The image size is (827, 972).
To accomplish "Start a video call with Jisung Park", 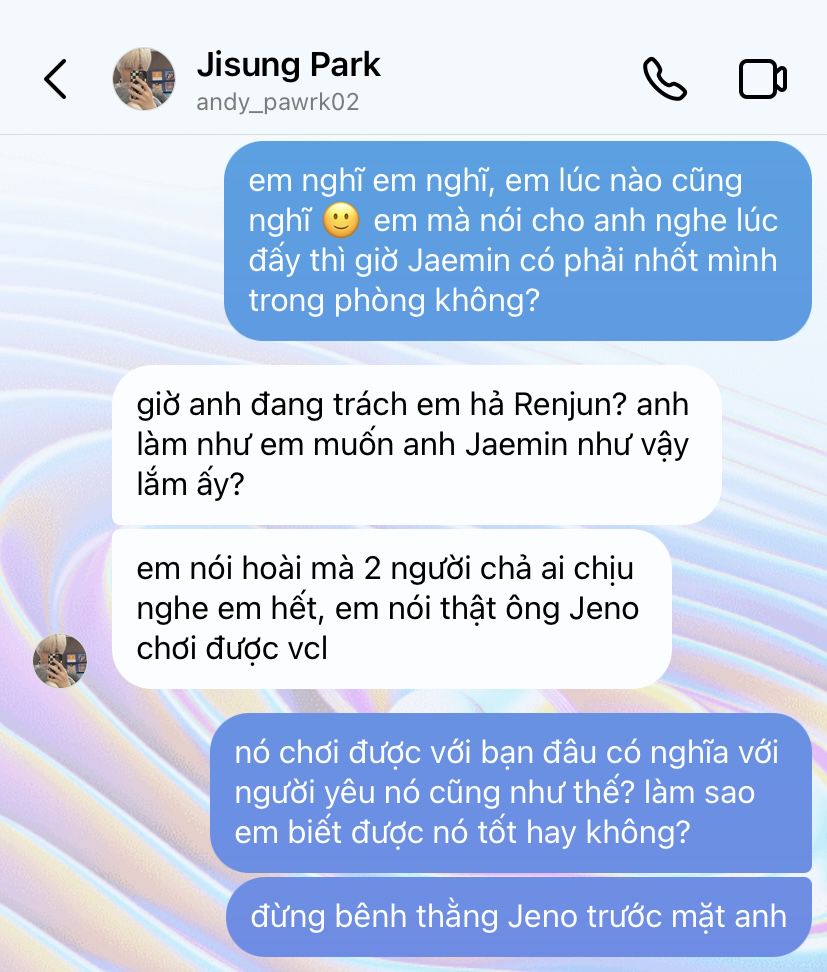I will tap(762, 79).
